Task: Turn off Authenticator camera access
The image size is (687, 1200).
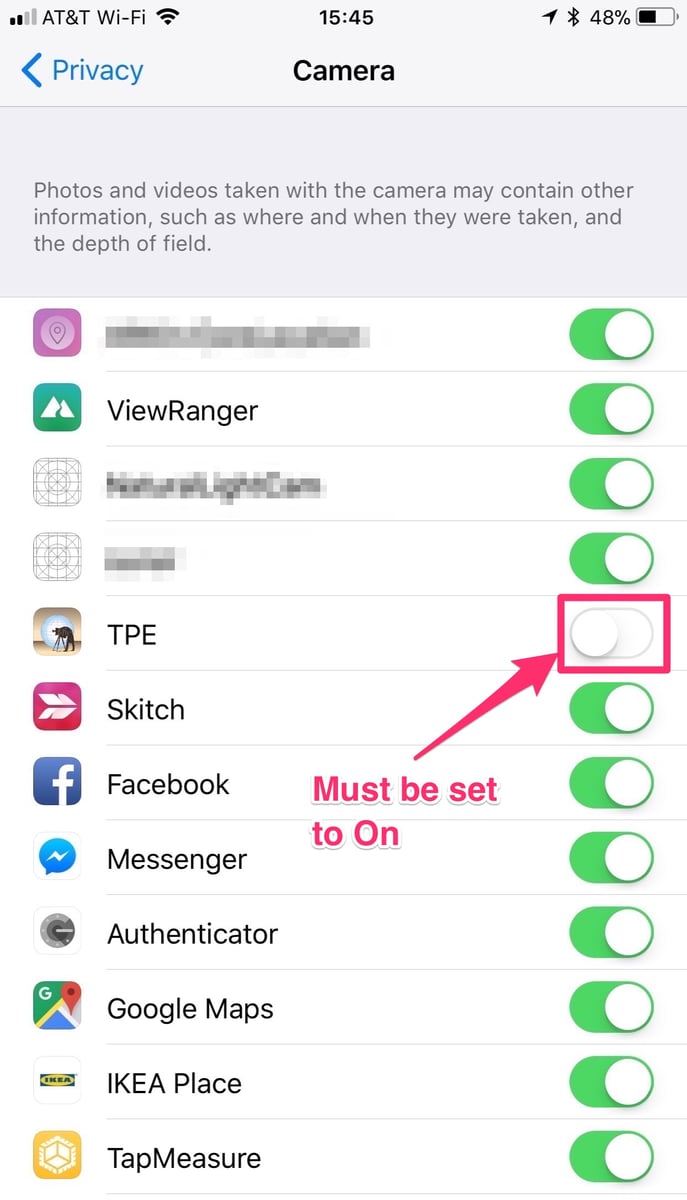Action: pyautogui.click(x=611, y=934)
